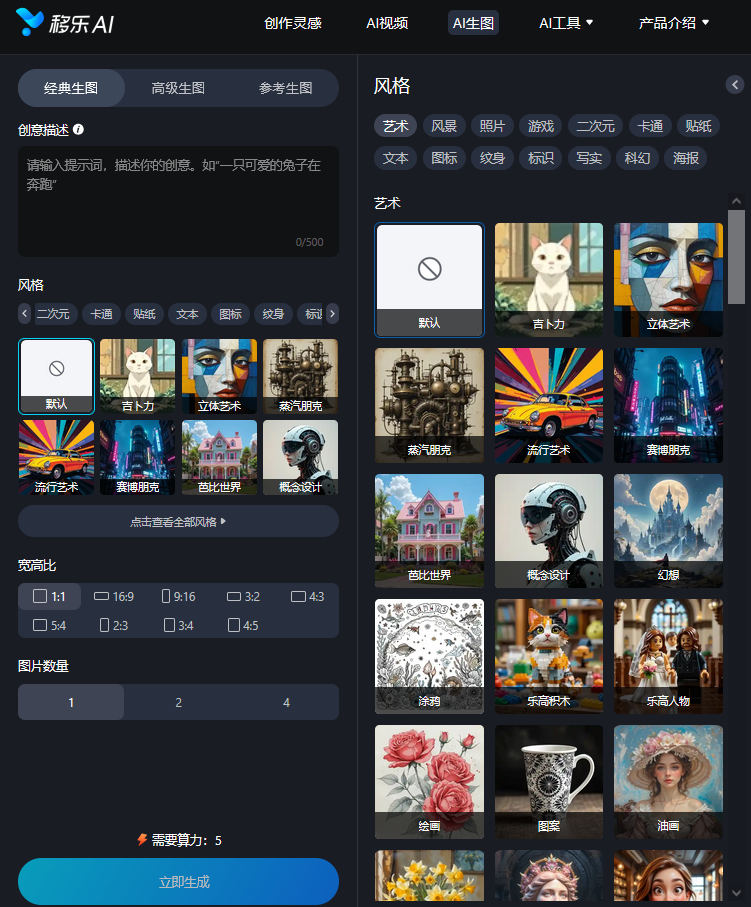The image size is (751, 907).
Task: Filter styles by the 二次元 chip in right panel
Action: (595, 126)
